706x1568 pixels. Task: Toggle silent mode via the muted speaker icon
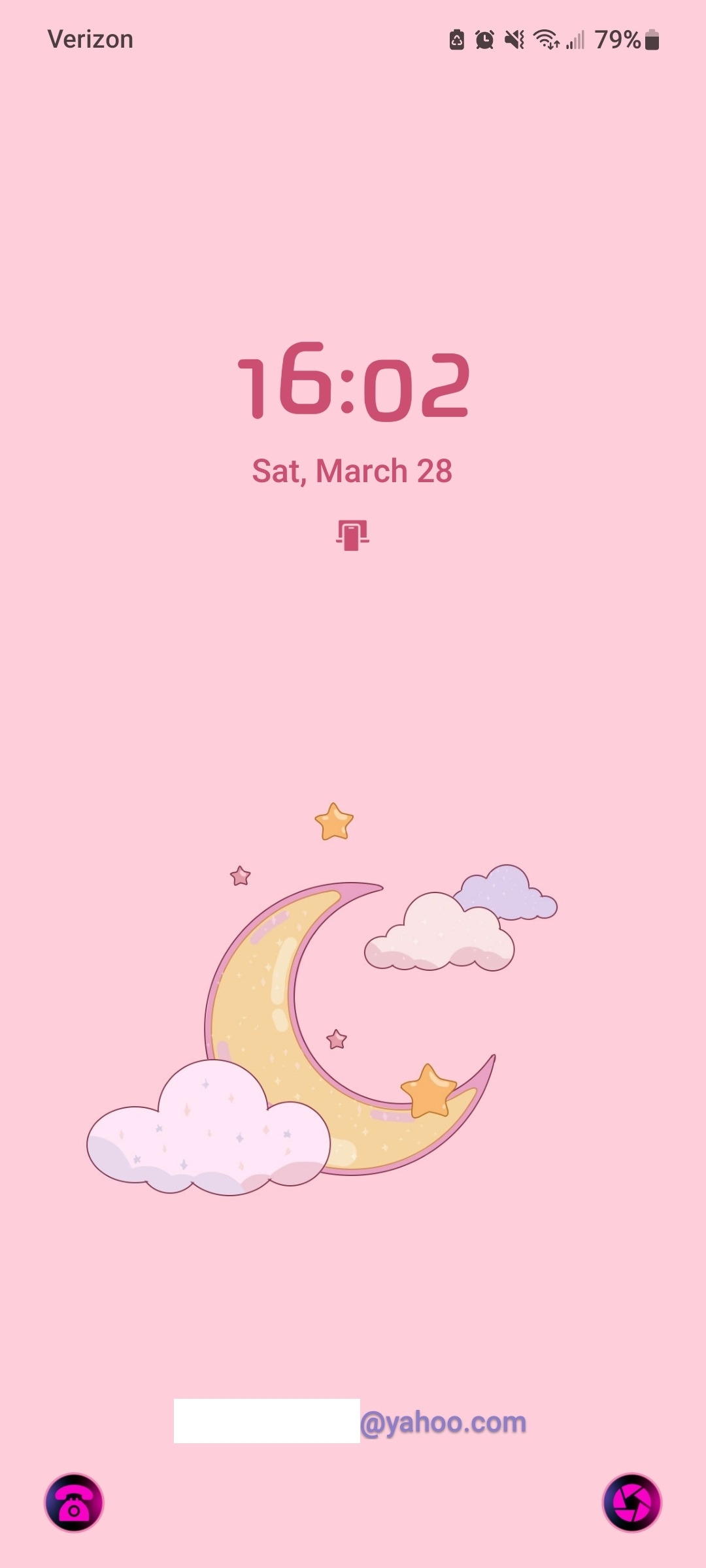pyautogui.click(x=514, y=39)
